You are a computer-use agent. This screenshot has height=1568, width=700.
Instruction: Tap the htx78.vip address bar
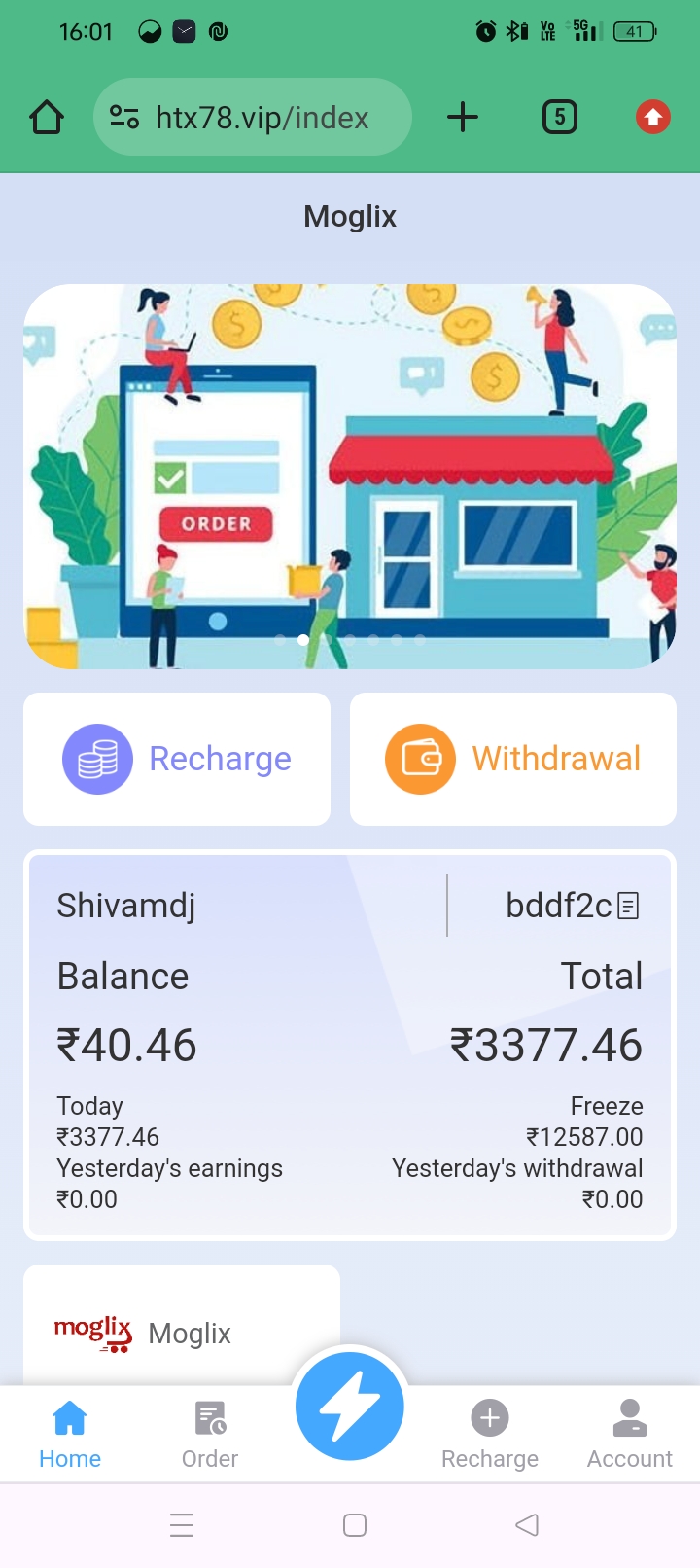[253, 118]
